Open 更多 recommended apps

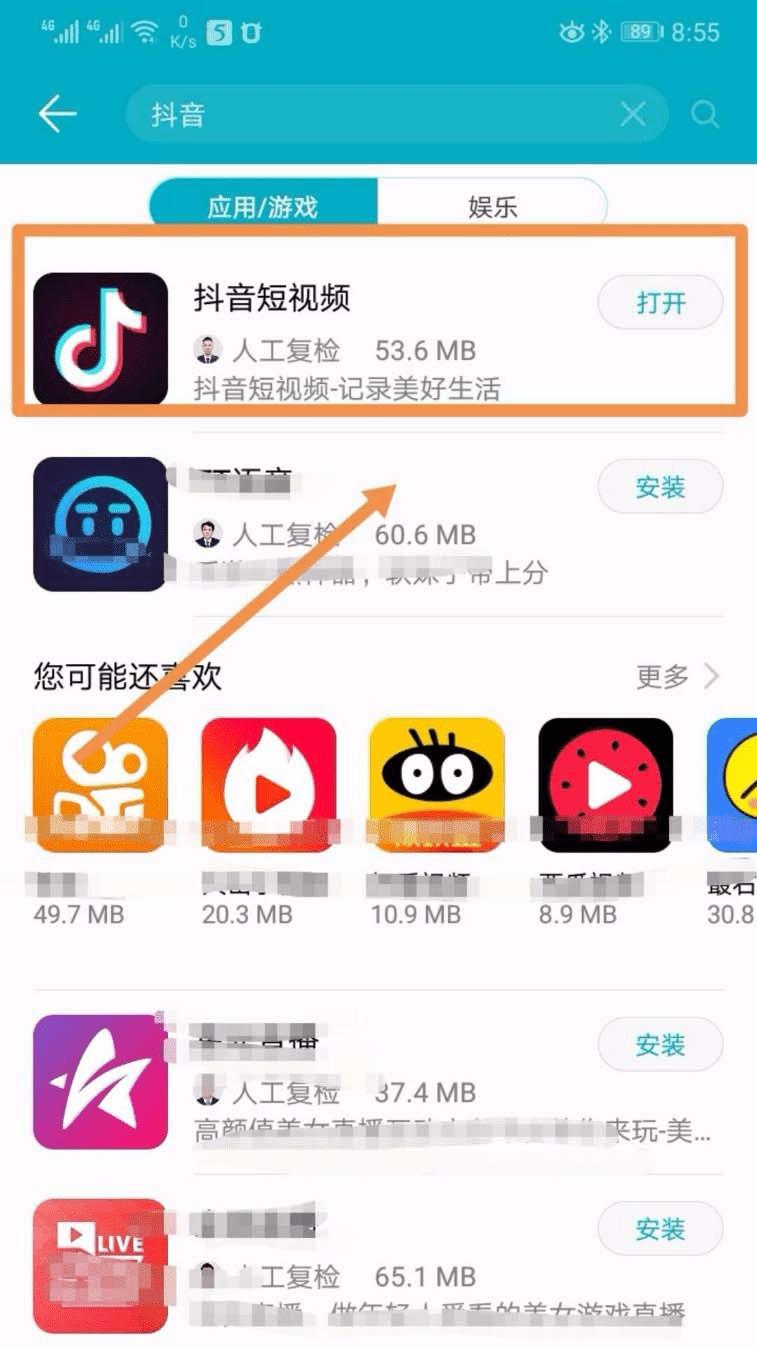(676, 677)
